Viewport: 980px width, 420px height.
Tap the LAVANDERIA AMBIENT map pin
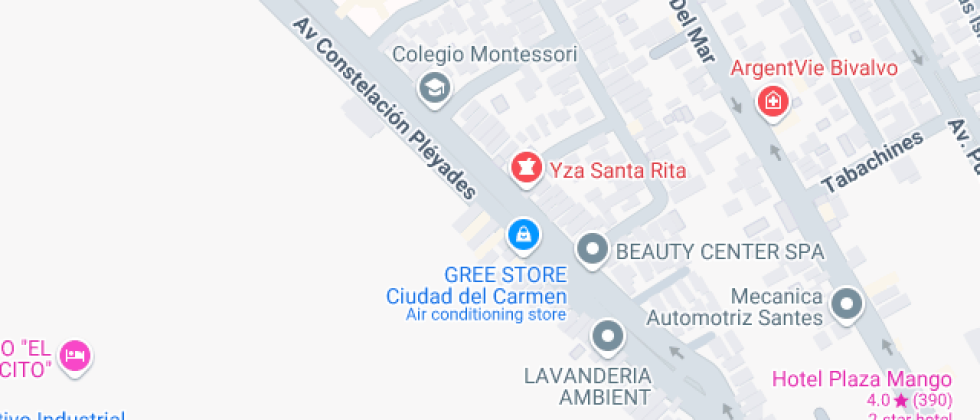pyautogui.click(x=608, y=337)
